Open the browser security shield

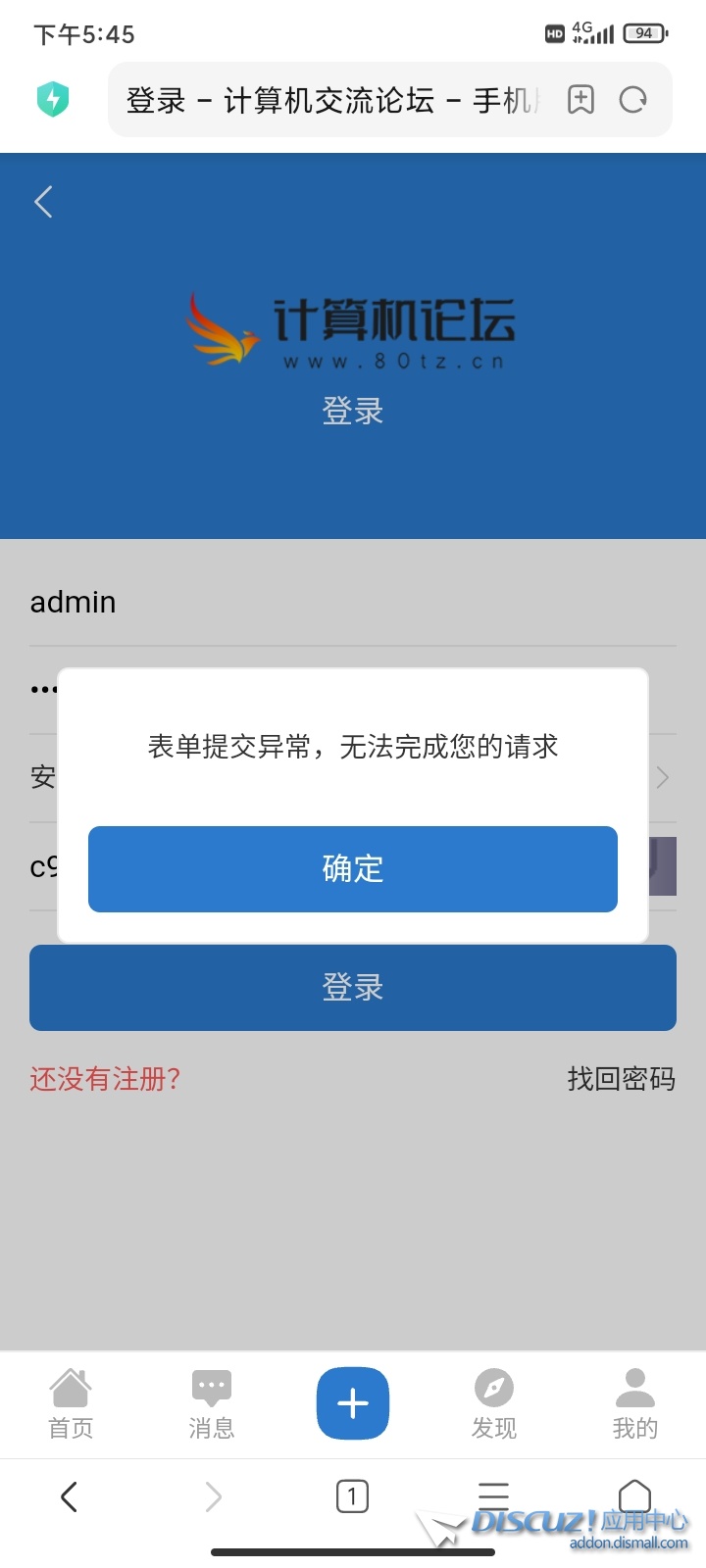(x=53, y=99)
